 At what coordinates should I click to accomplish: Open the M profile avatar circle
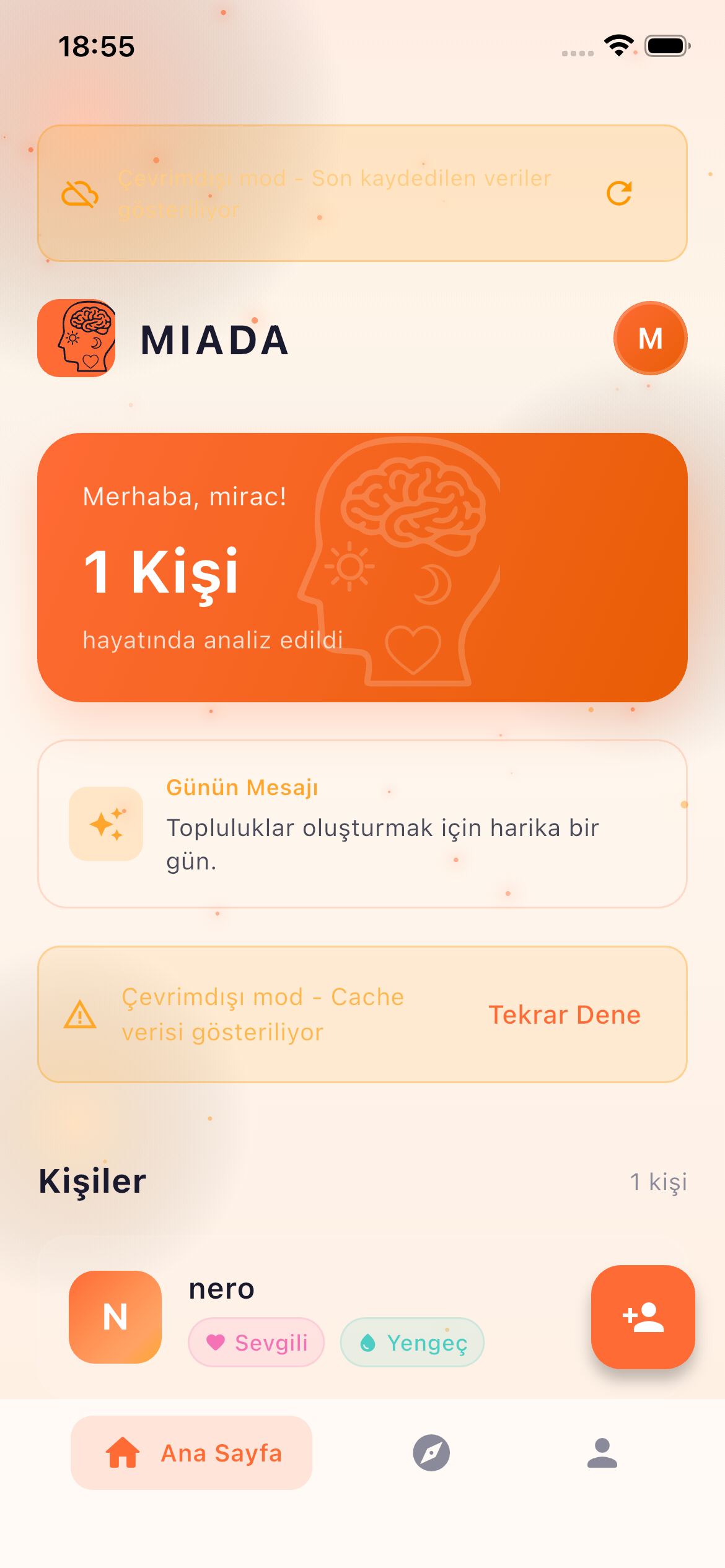tap(650, 338)
